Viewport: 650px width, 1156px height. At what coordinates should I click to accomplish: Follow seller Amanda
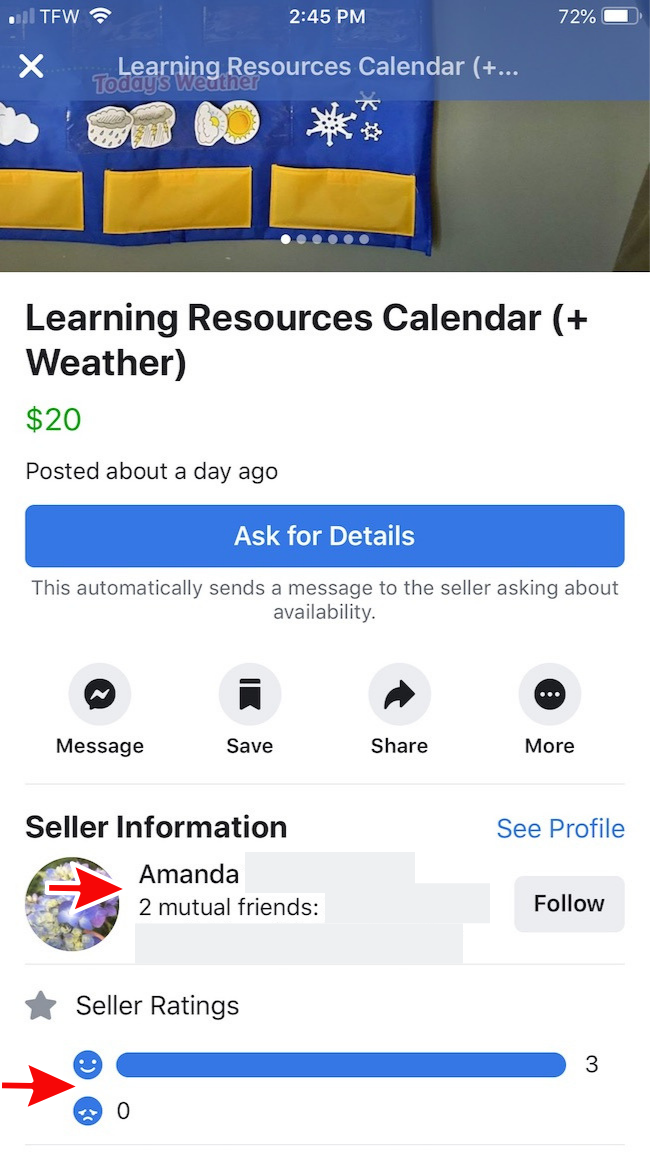[568, 904]
